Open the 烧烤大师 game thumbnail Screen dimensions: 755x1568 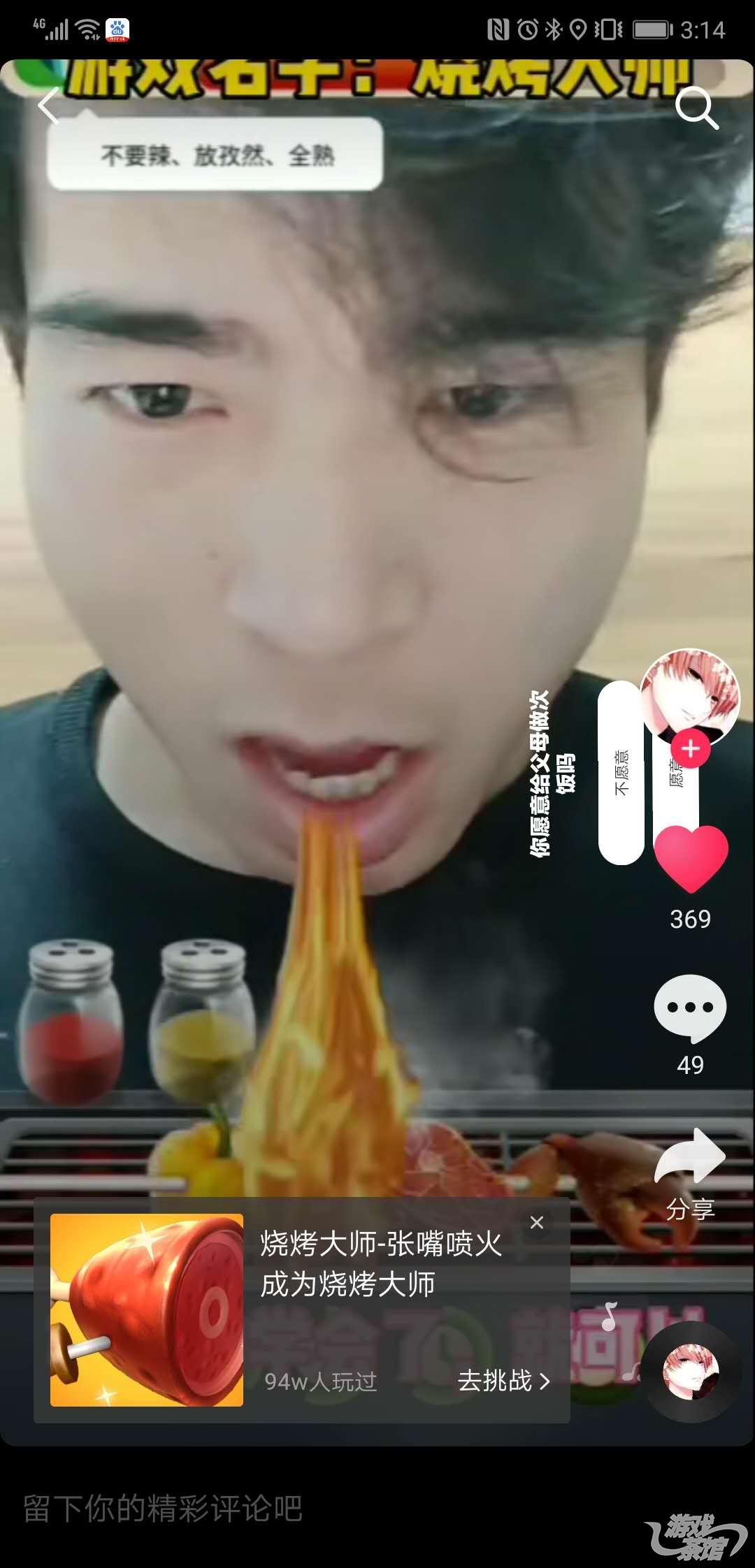point(147,1309)
